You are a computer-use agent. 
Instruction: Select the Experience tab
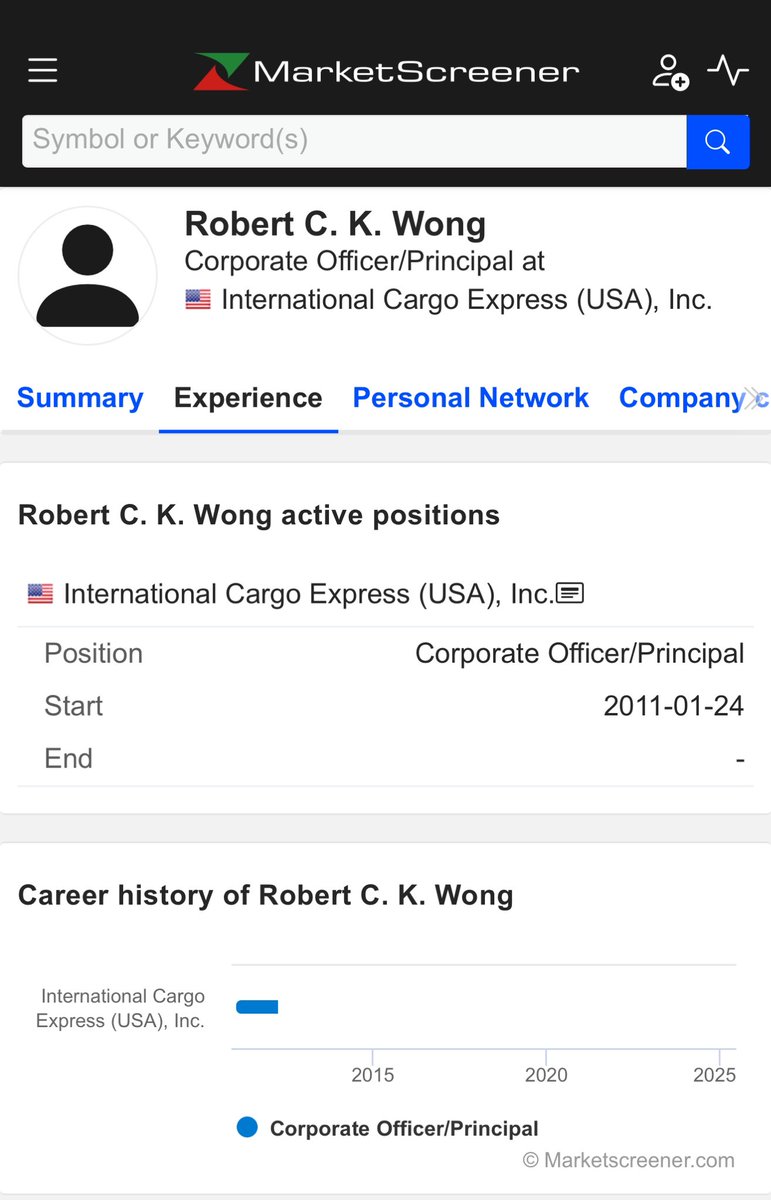pyautogui.click(x=248, y=398)
